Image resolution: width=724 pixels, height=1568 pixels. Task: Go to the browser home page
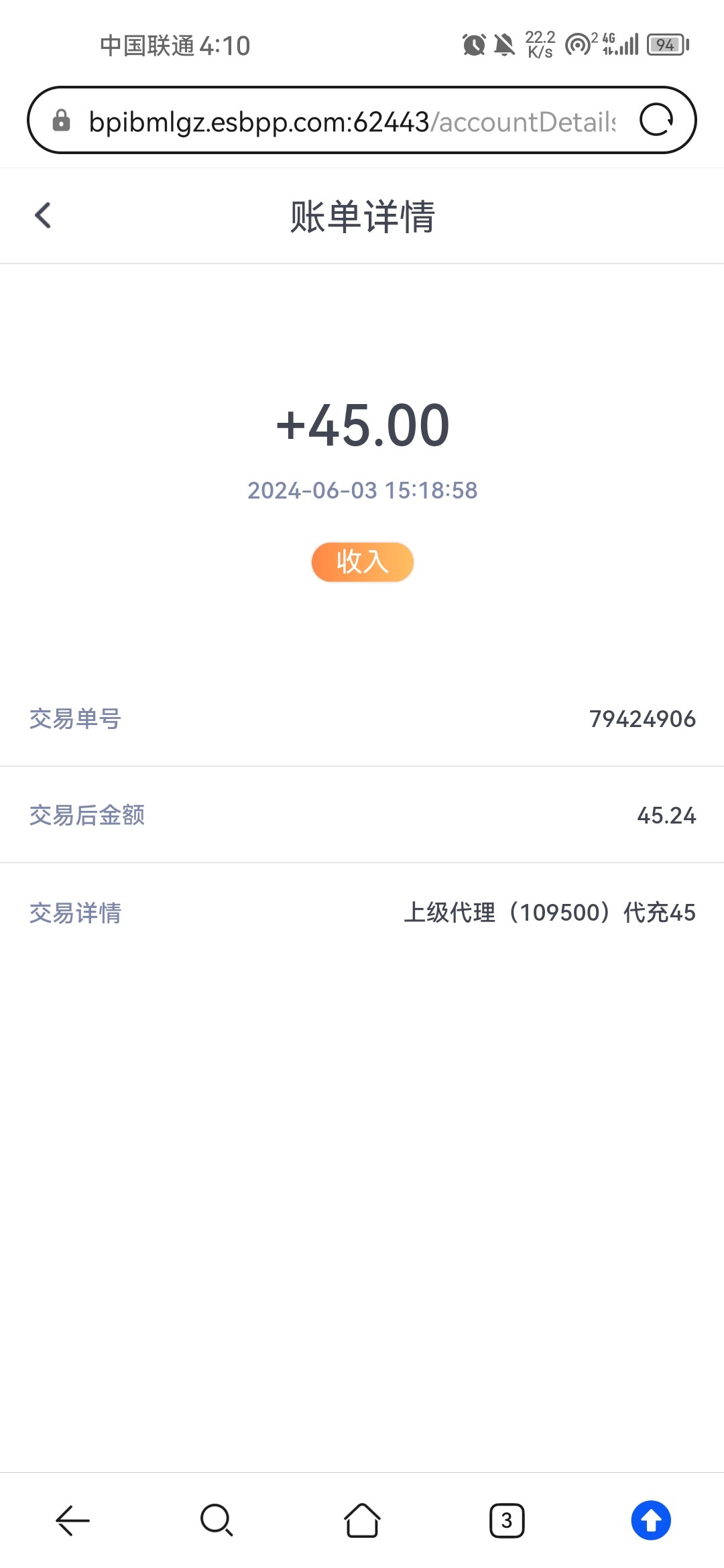click(x=362, y=1520)
